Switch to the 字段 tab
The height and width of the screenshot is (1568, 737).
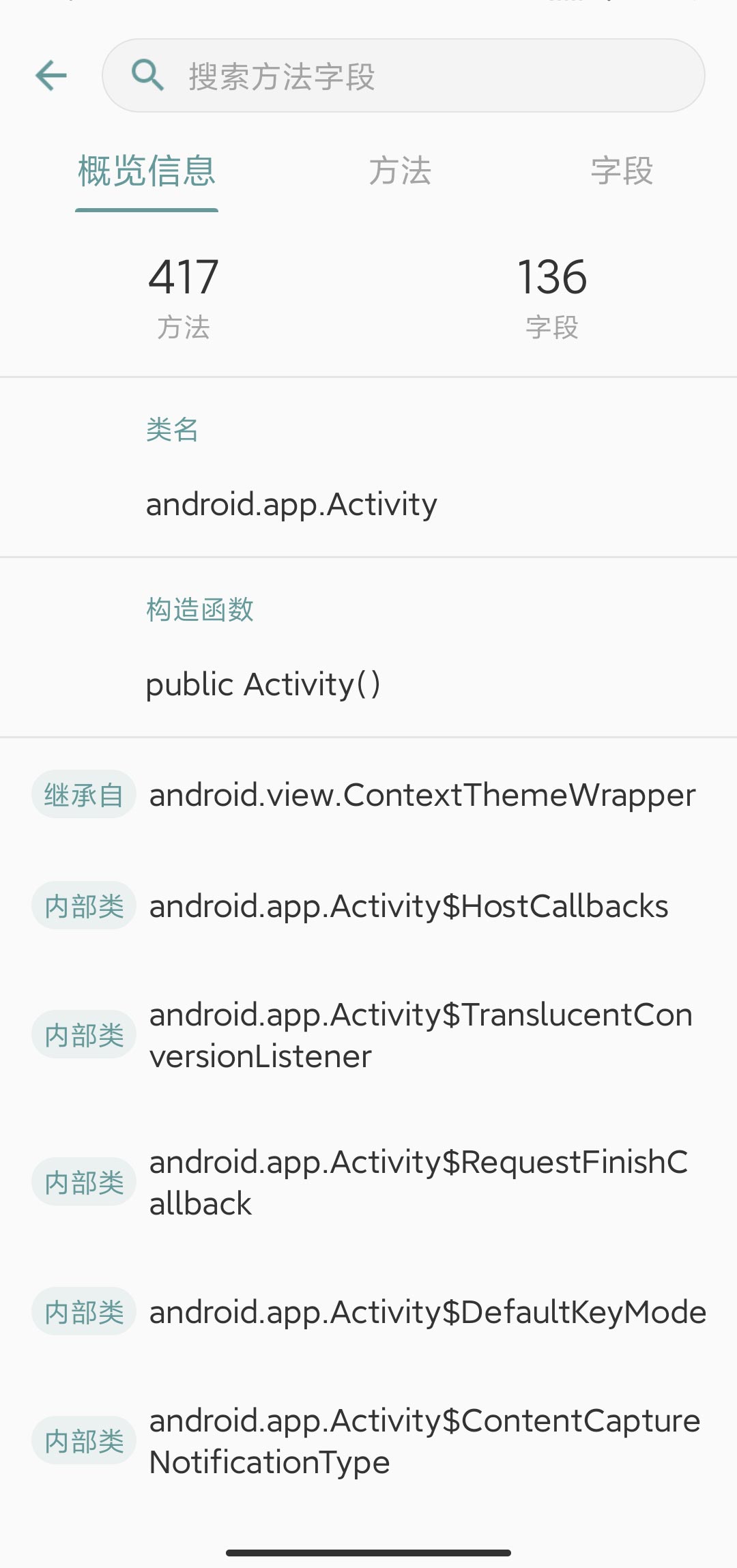coord(622,171)
